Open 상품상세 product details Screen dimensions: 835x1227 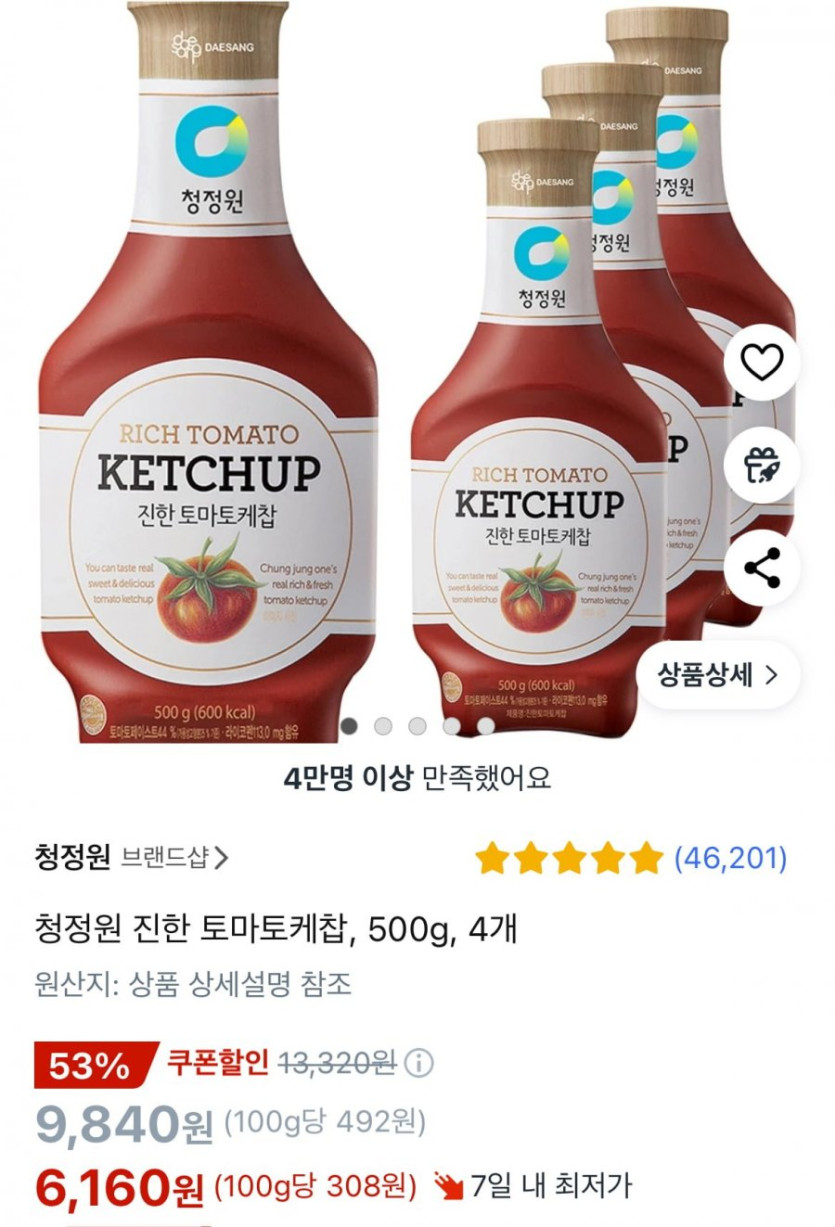(x=717, y=674)
